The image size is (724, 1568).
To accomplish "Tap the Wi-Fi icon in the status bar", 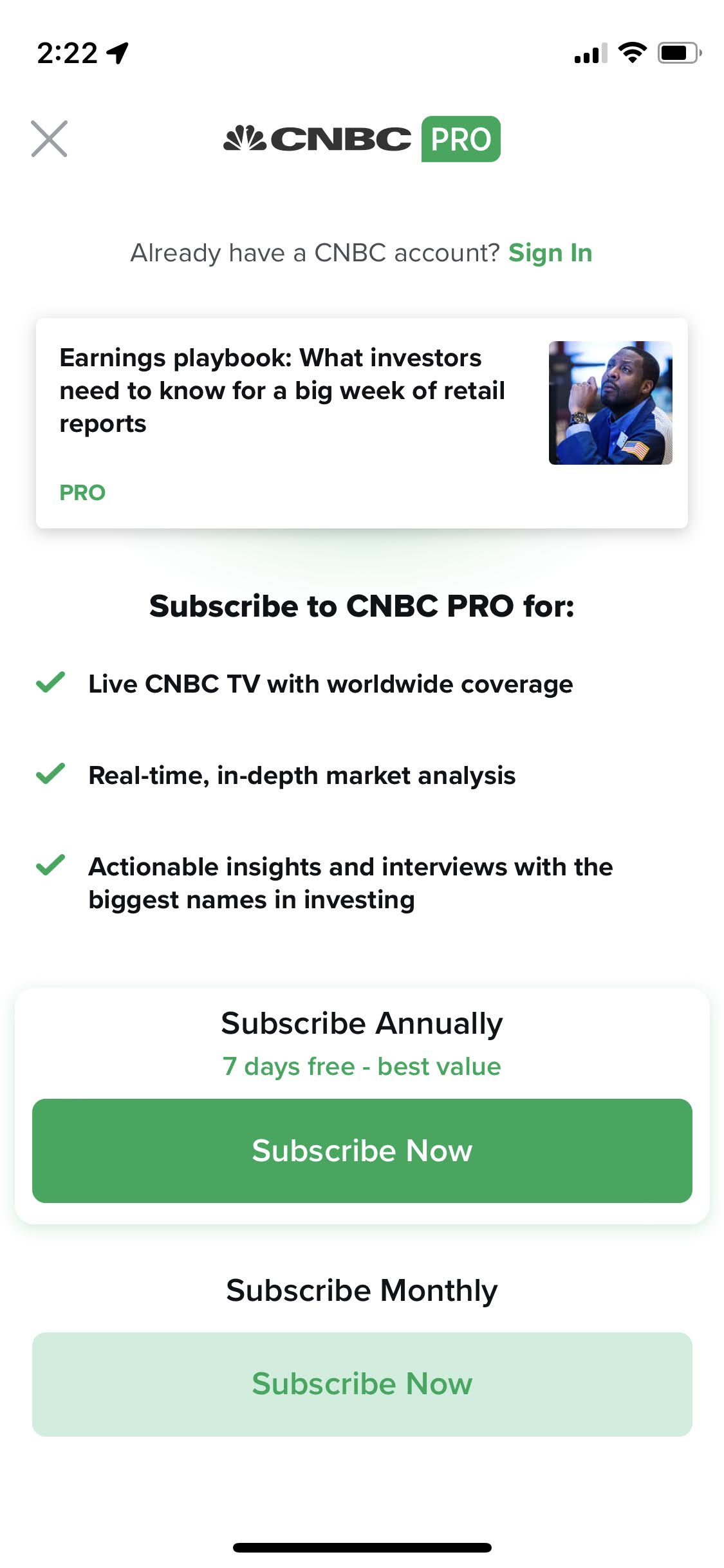I will click(633, 55).
